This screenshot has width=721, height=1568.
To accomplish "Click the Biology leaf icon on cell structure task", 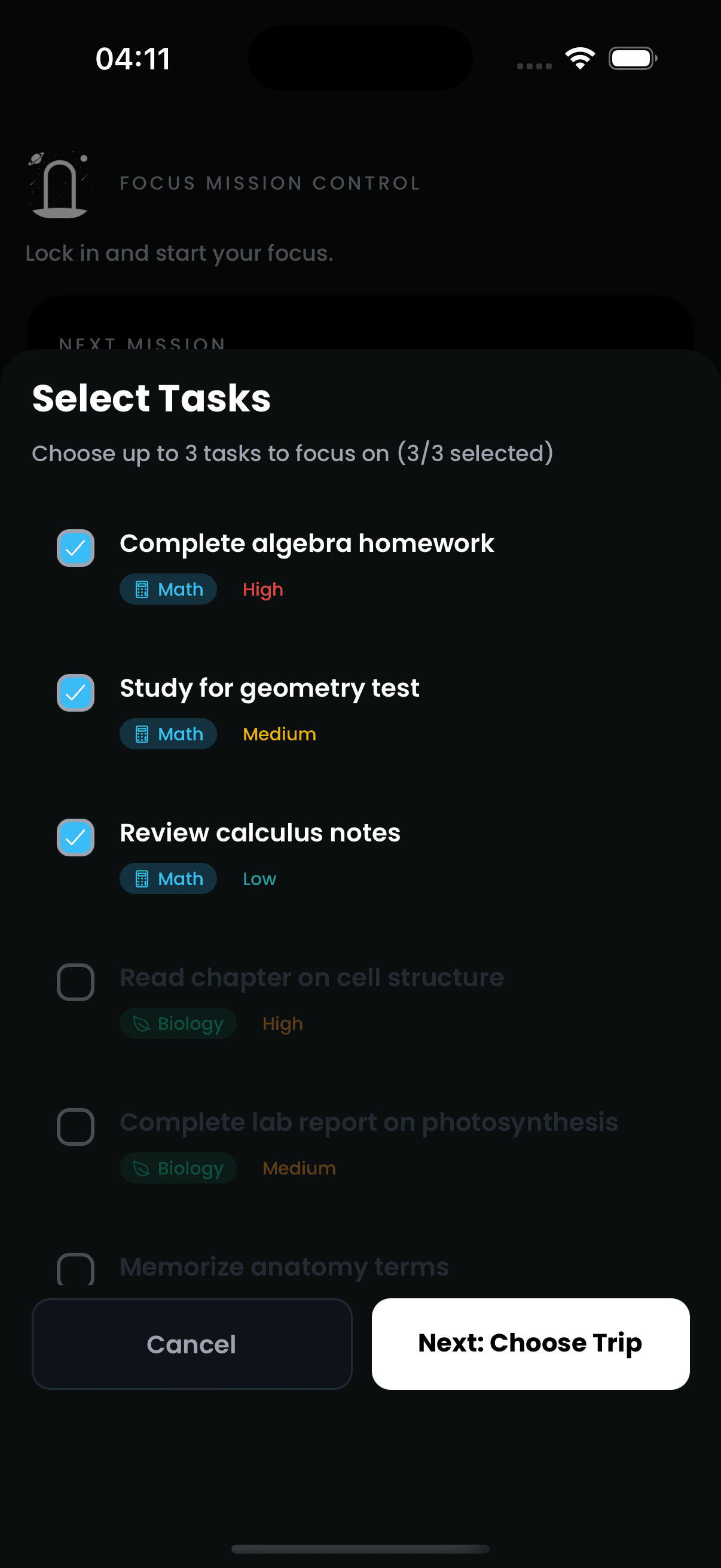I will (x=142, y=1023).
